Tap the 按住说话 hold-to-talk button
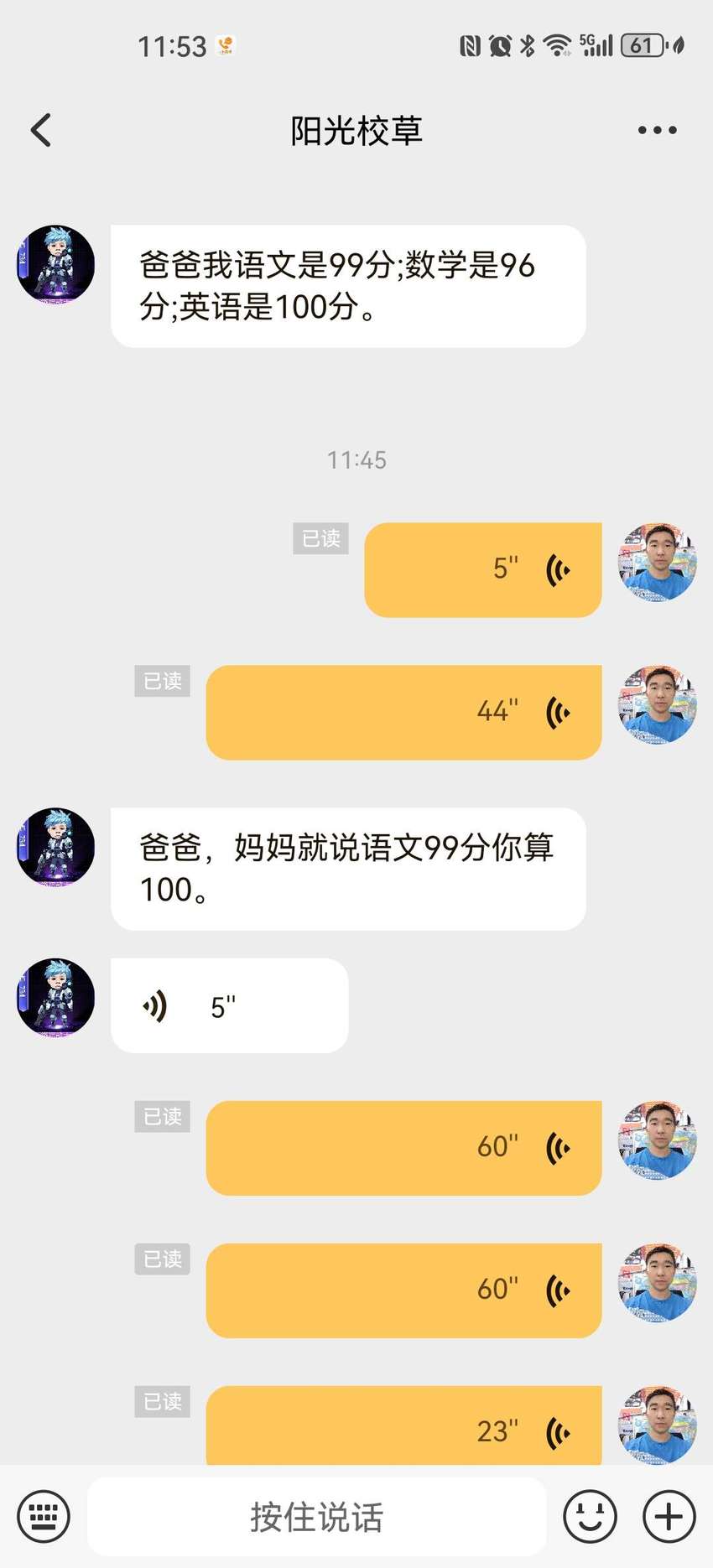 [317, 1517]
